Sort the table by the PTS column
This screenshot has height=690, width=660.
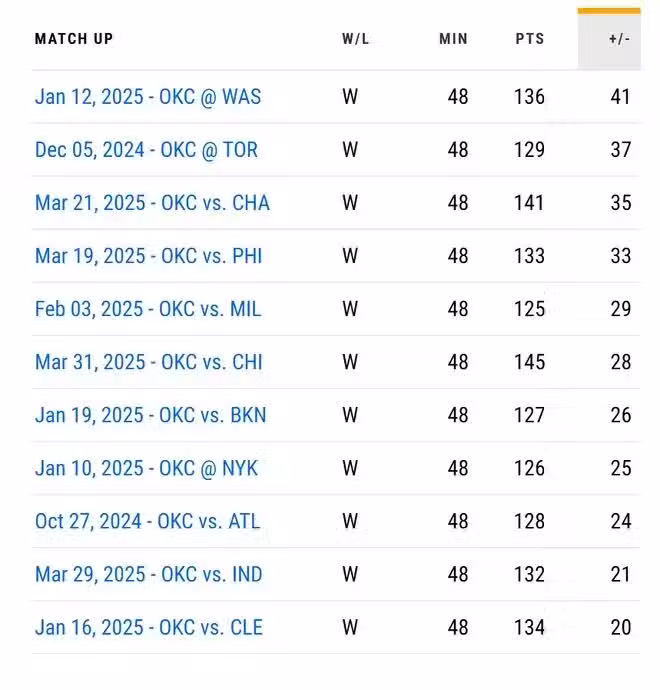tap(530, 39)
